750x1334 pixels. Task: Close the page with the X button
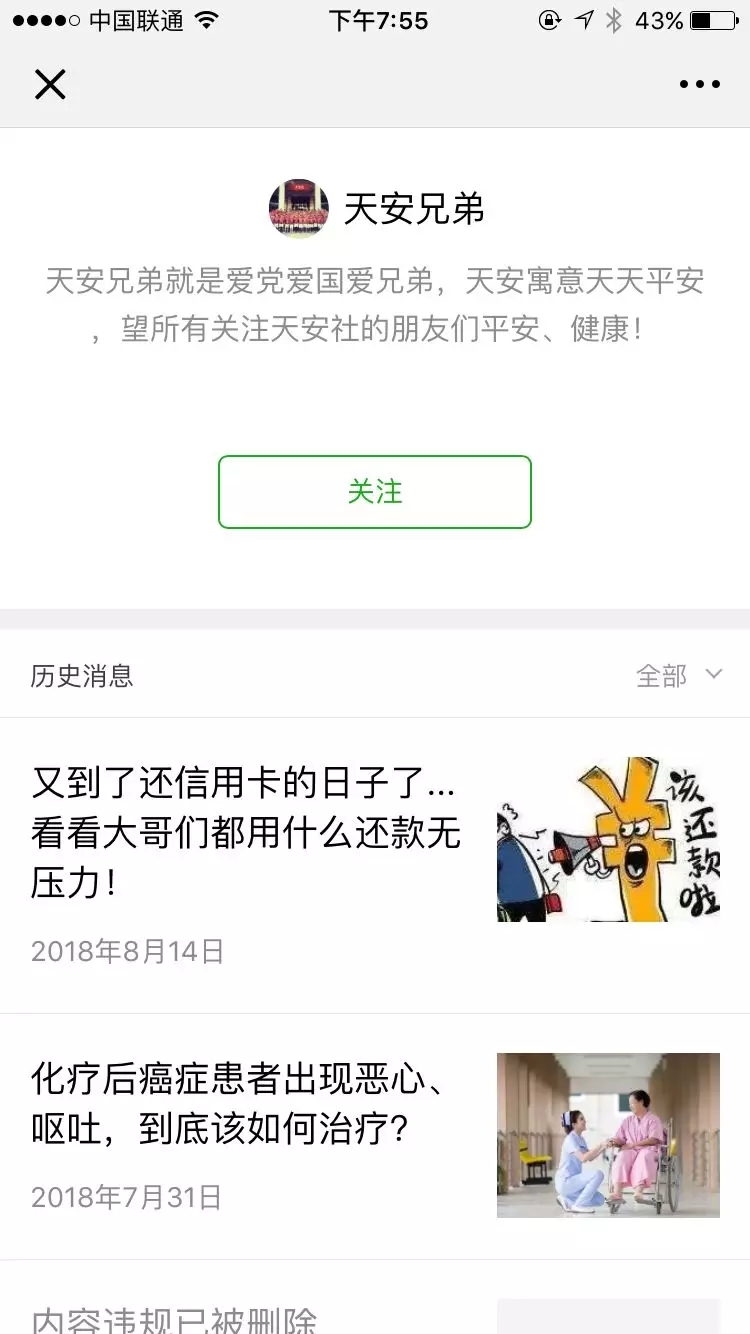[50, 85]
